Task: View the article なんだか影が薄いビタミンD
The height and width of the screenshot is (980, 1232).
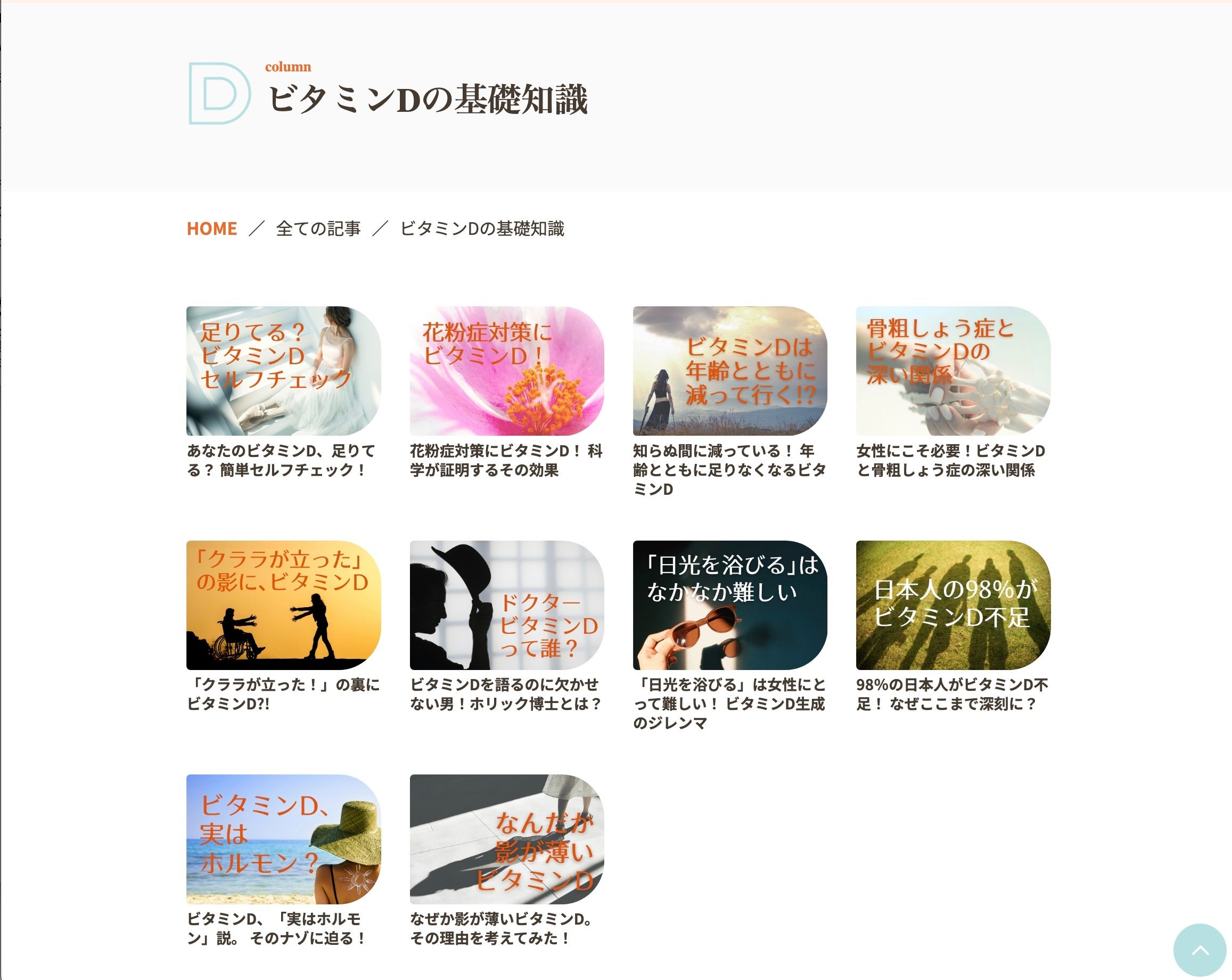Action: pos(506,839)
